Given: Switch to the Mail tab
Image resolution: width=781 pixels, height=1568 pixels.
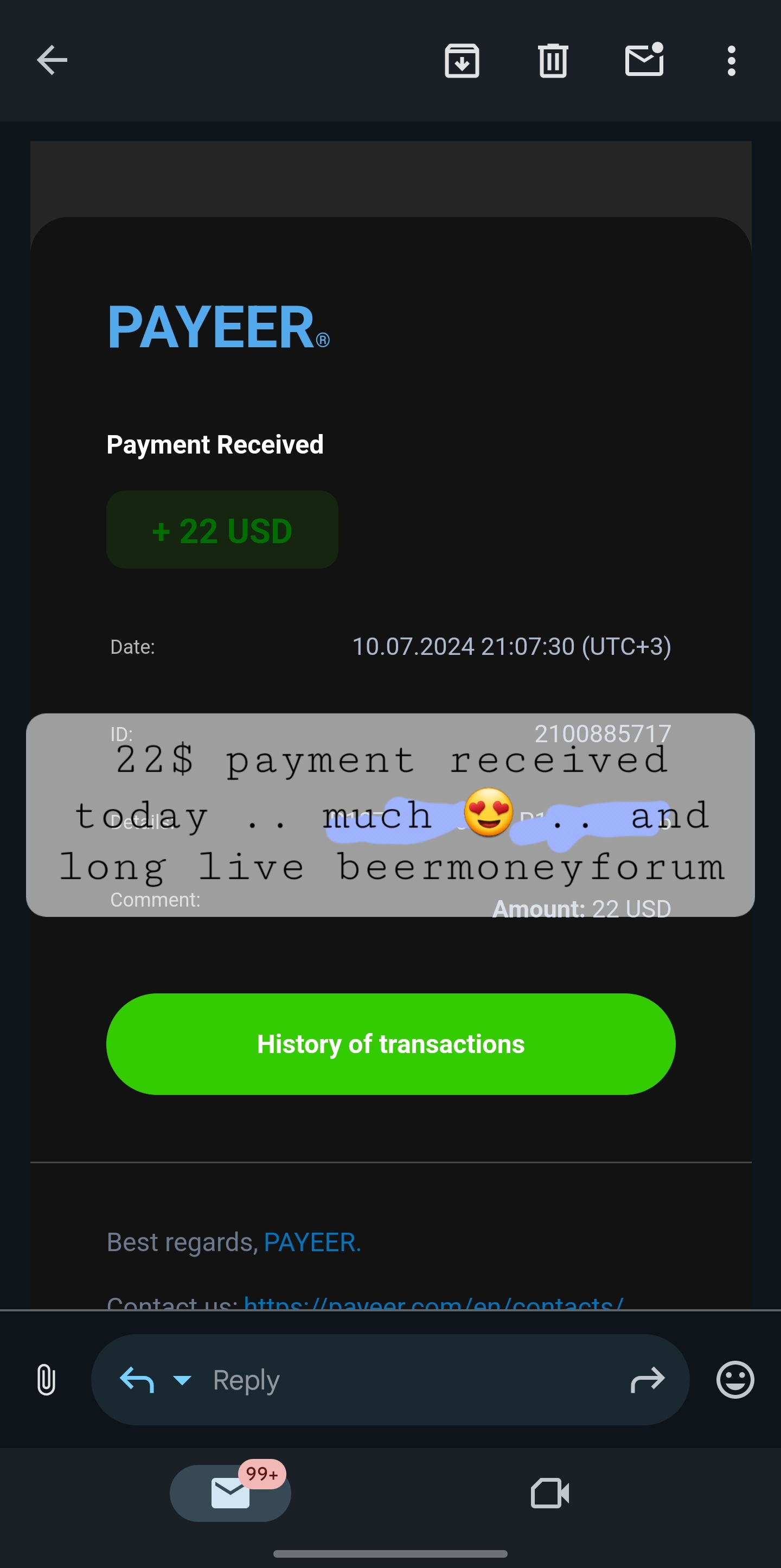Looking at the screenshot, I should [x=231, y=1493].
